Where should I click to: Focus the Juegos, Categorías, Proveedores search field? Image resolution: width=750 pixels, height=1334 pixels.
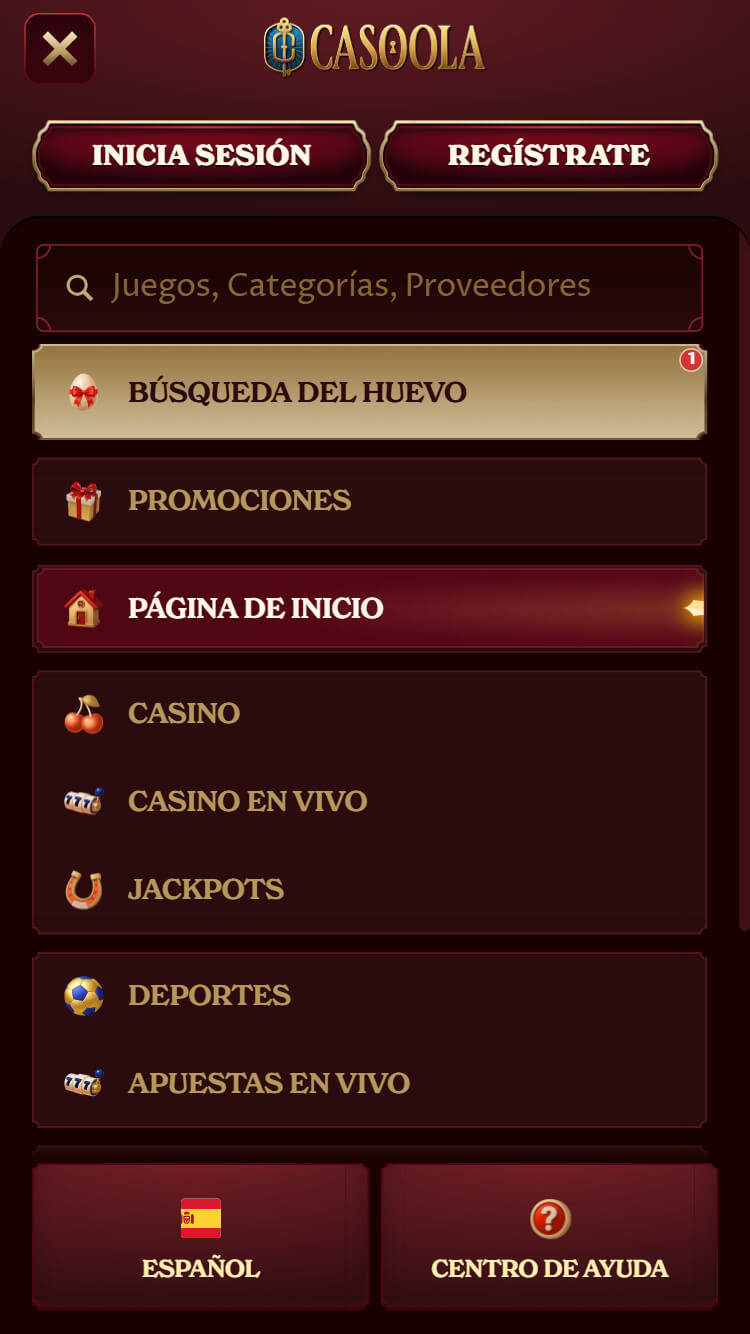[x=369, y=287]
